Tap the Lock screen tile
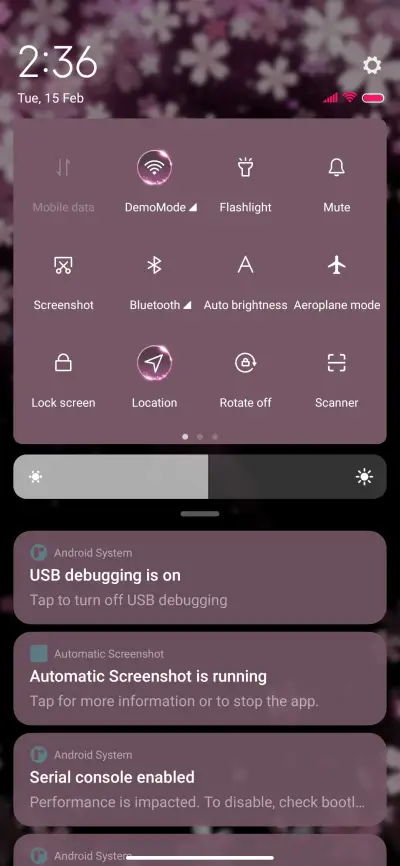The image size is (400, 866). tap(63, 363)
